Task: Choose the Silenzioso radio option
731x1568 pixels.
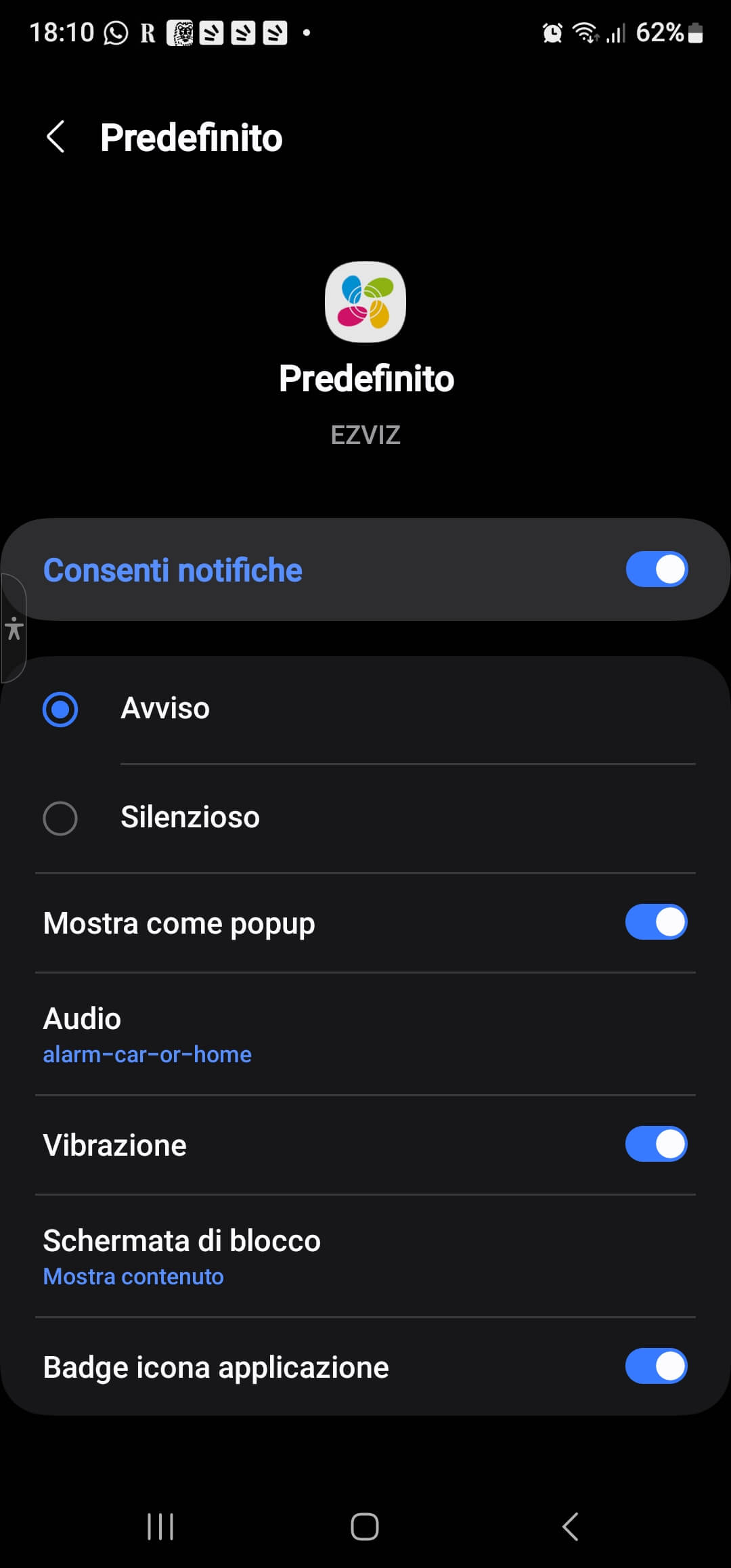Action: [x=60, y=818]
